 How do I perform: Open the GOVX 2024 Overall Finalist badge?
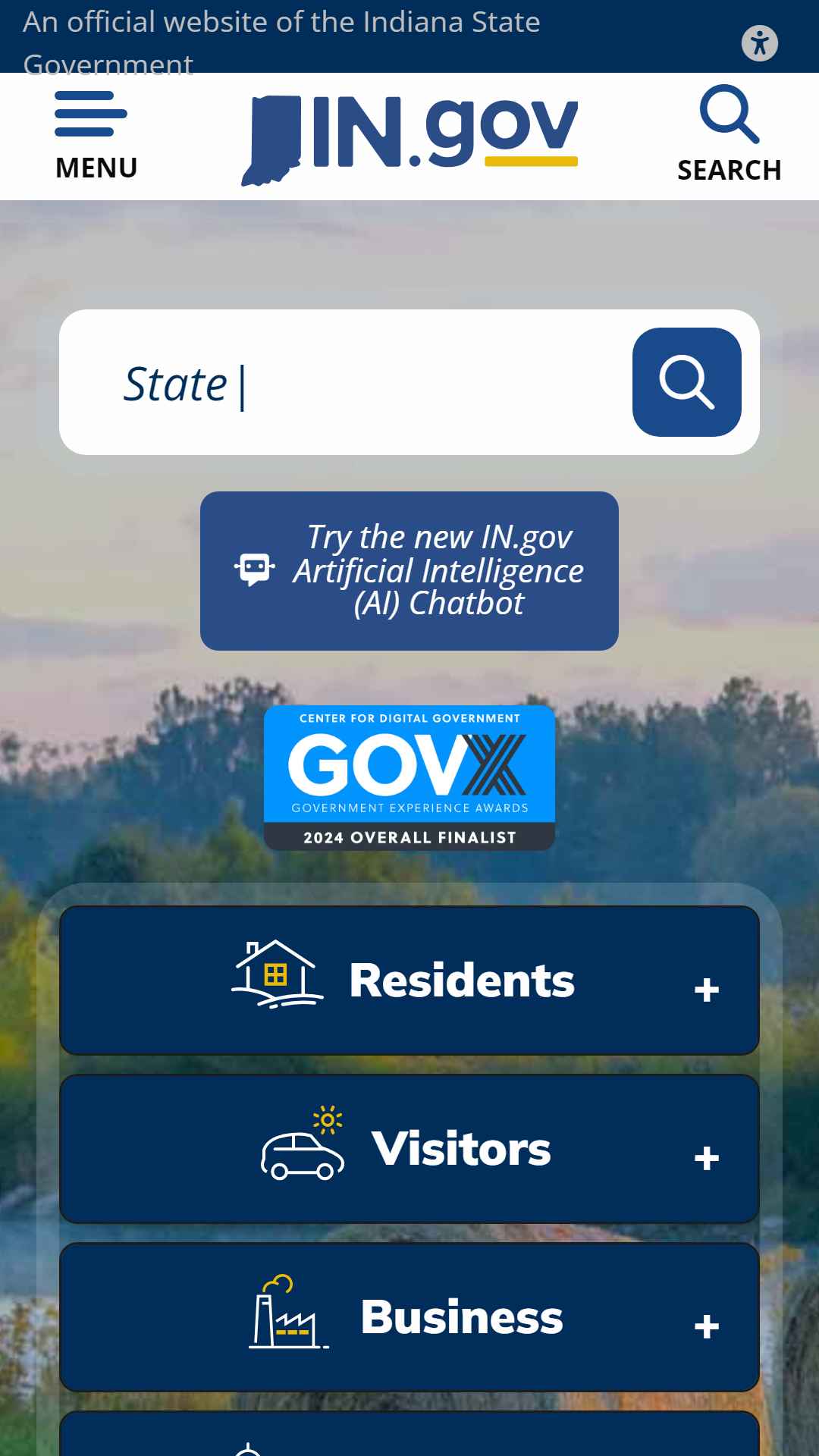[x=409, y=778]
